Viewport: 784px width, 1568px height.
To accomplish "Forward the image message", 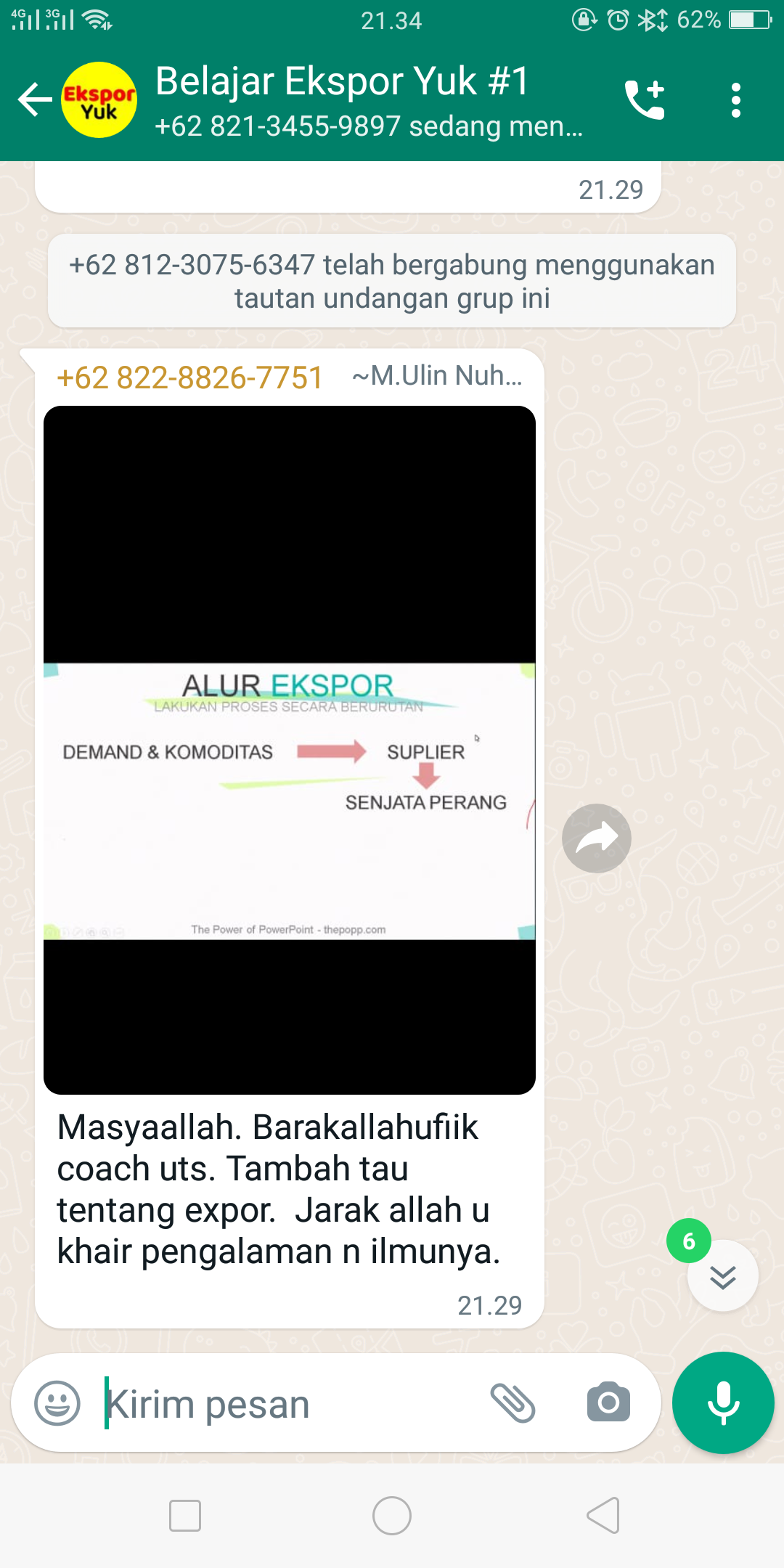I will pyautogui.click(x=596, y=838).
